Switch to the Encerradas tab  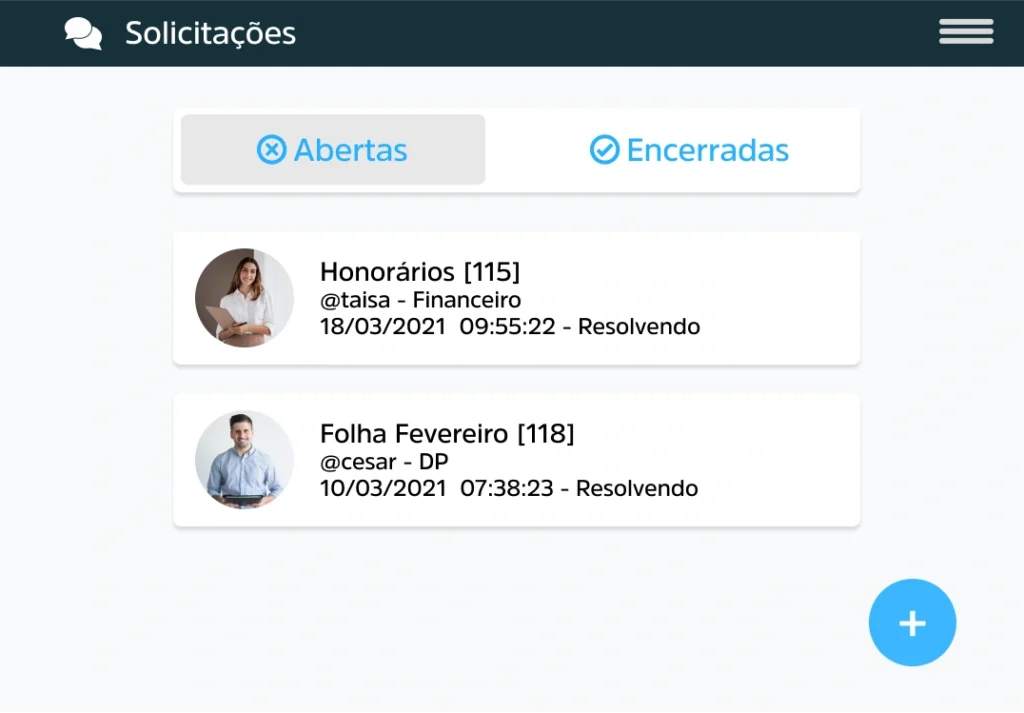(x=689, y=150)
